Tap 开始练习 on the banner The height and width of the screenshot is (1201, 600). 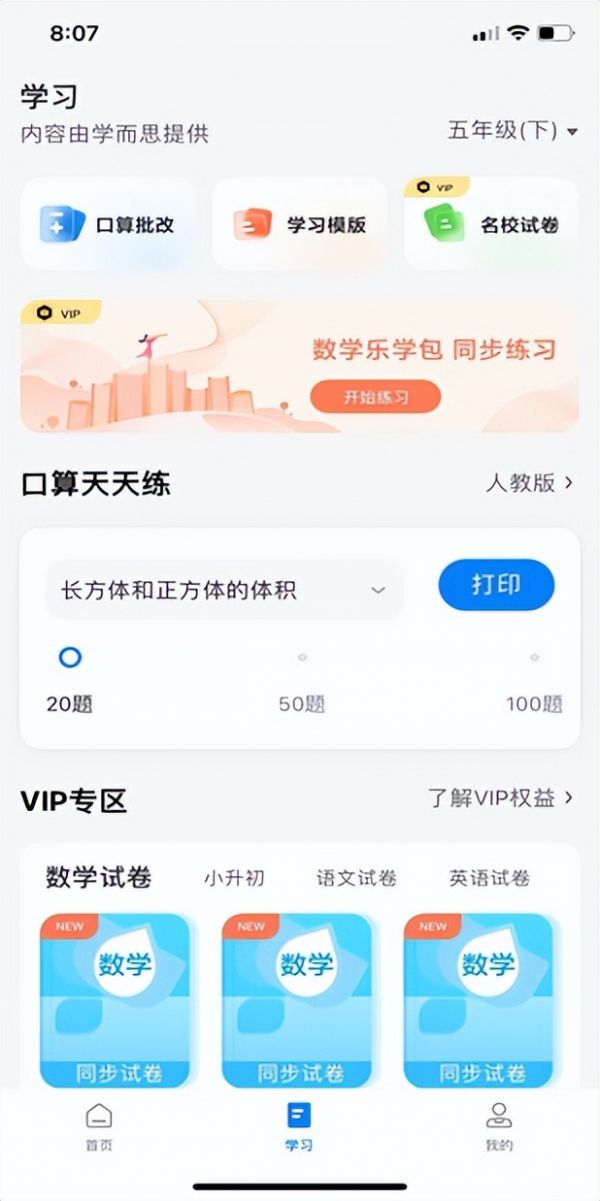(x=375, y=397)
